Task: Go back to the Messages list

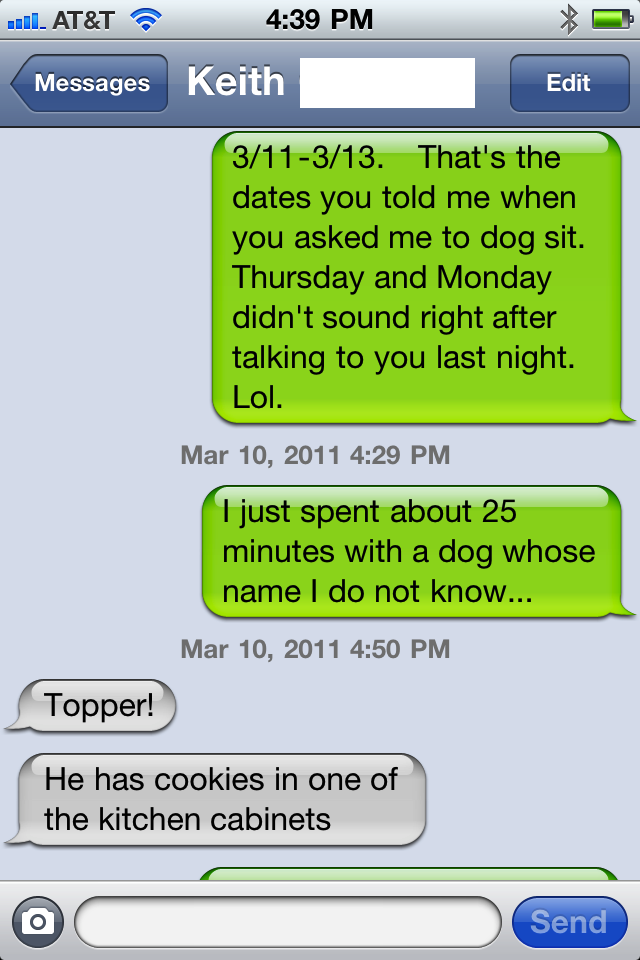Action: pyautogui.click(x=90, y=84)
